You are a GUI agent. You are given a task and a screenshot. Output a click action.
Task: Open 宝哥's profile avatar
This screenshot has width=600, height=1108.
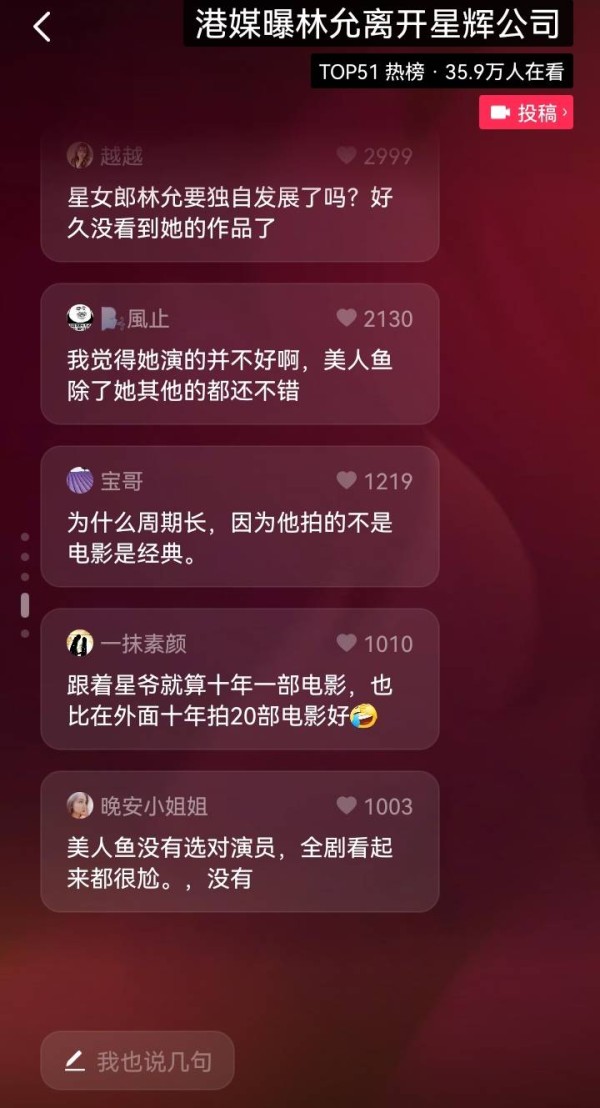point(80,481)
